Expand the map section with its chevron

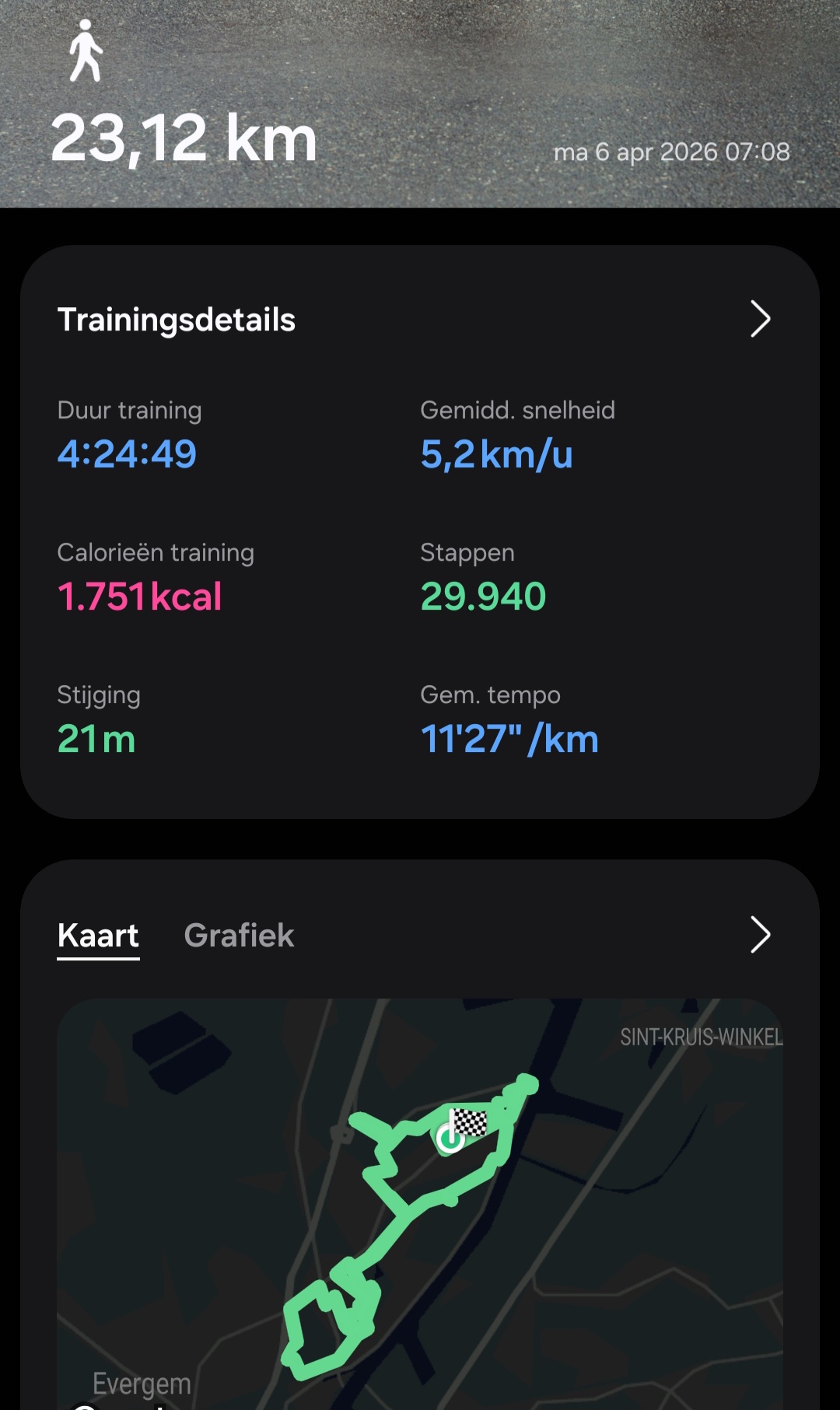[760, 935]
